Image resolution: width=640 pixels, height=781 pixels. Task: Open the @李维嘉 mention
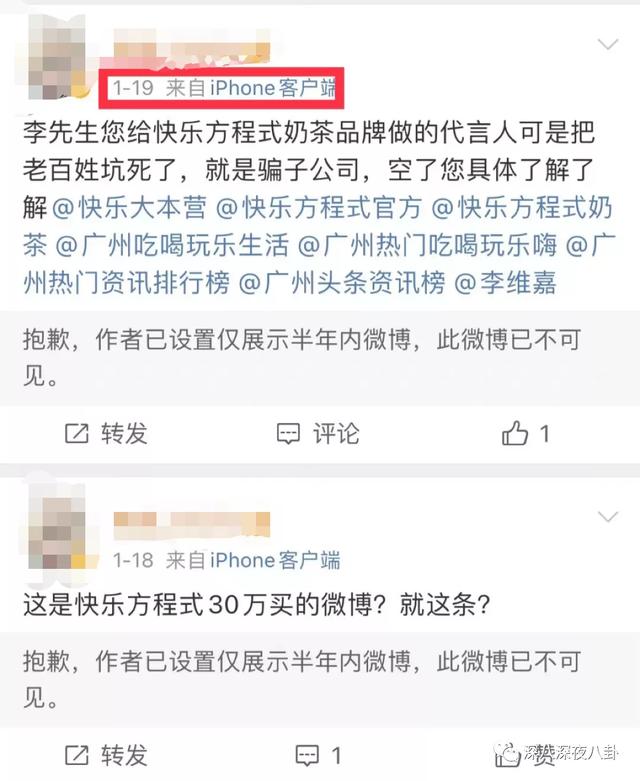[505, 283]
